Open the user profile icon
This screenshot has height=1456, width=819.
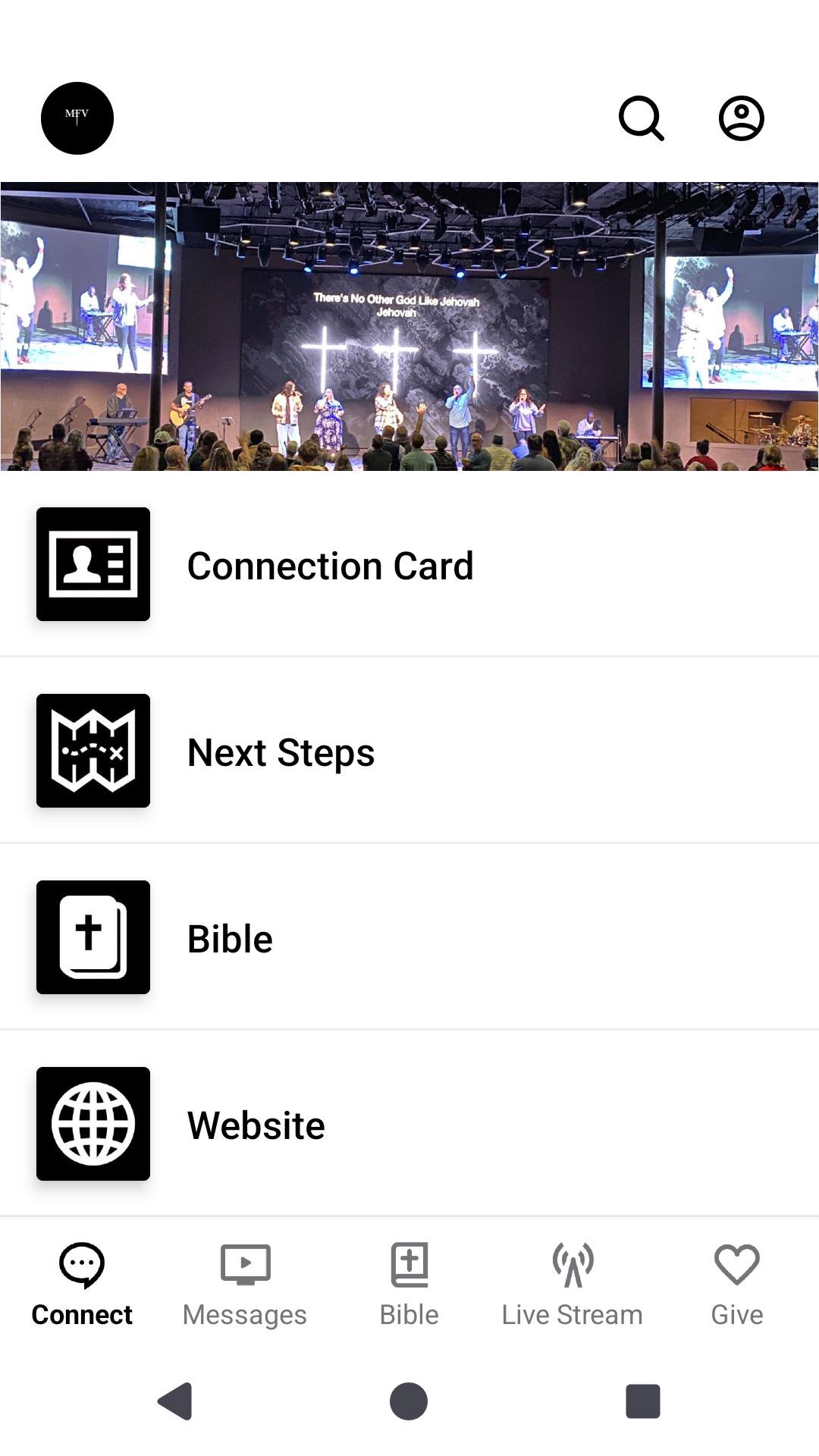(741, 118)
